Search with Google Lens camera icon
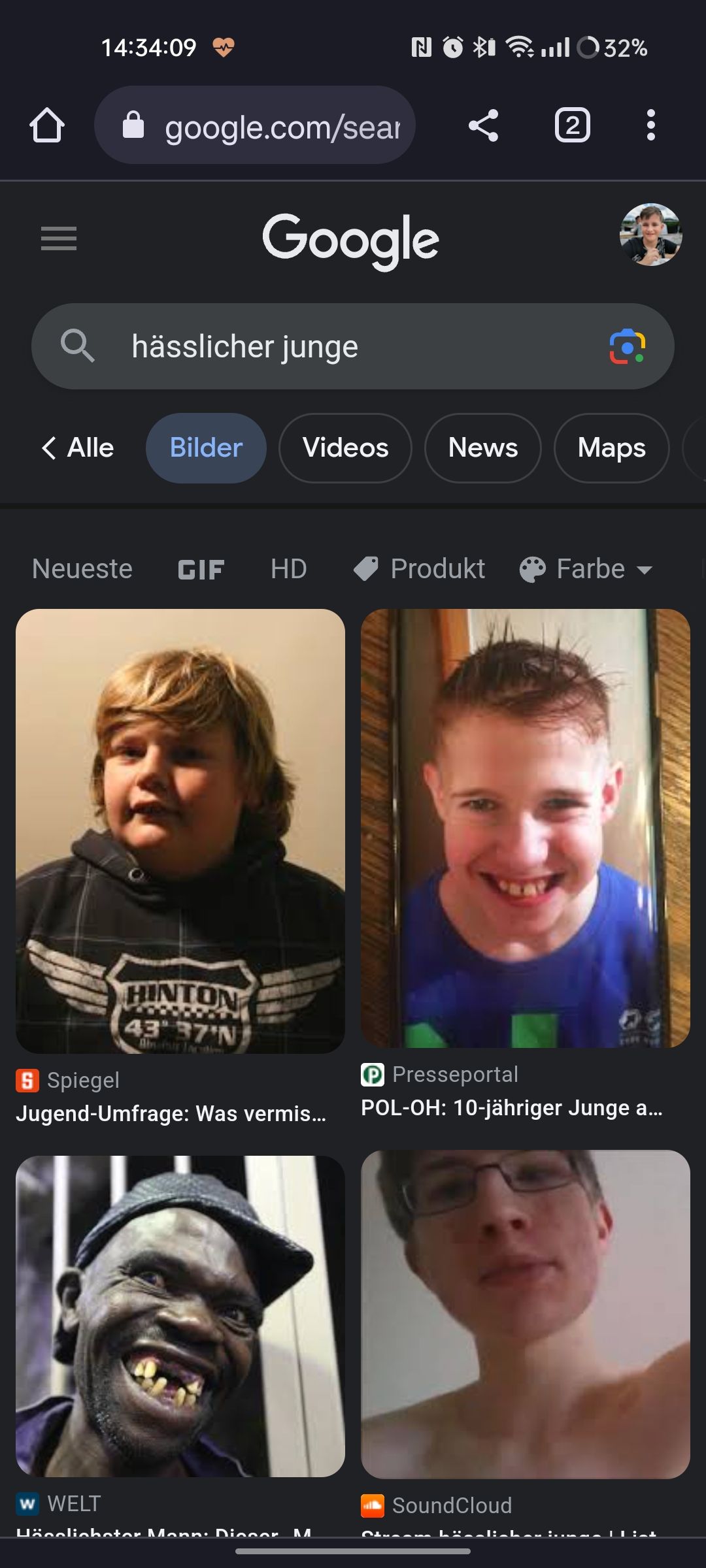Screen dimensions: 706x1568 tap(627, 346)
